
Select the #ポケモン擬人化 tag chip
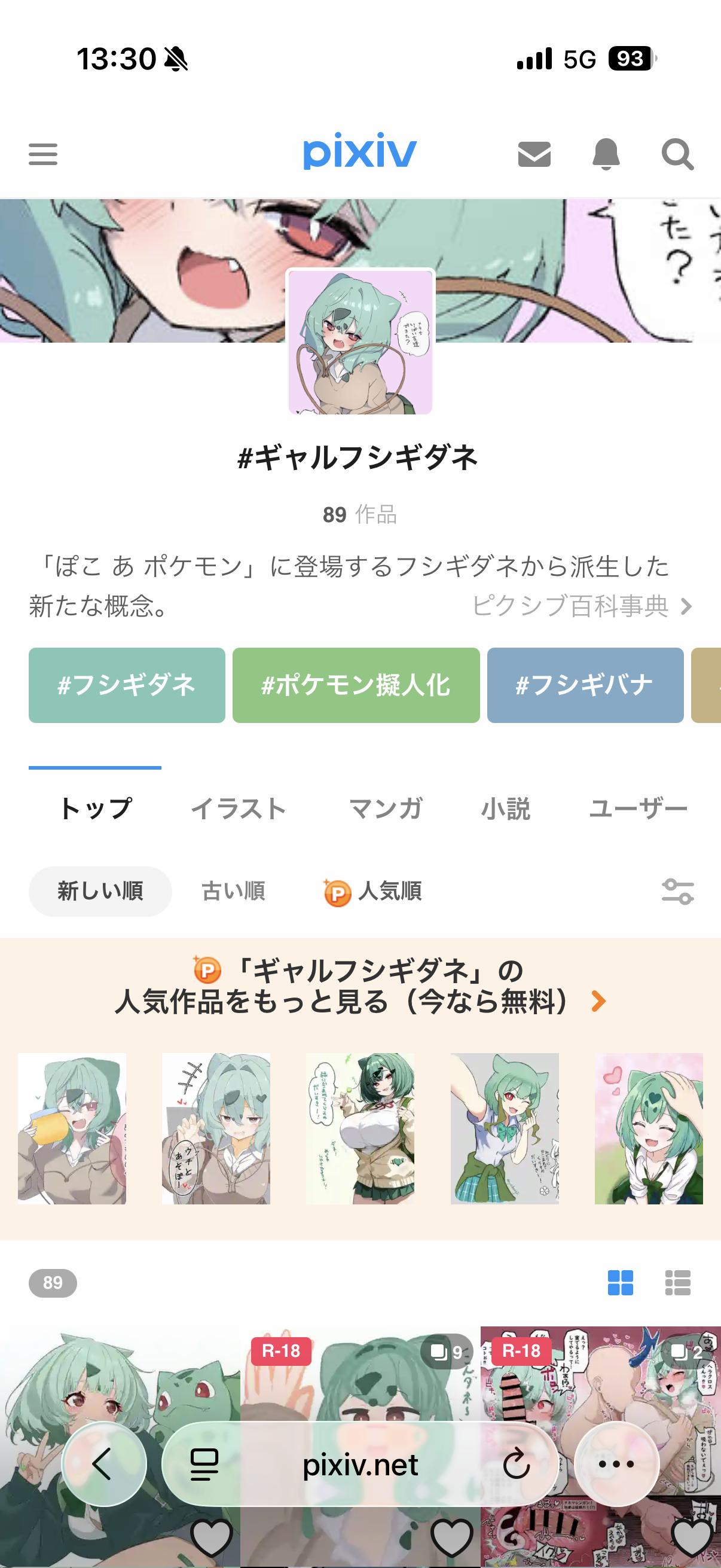[356, 685]
